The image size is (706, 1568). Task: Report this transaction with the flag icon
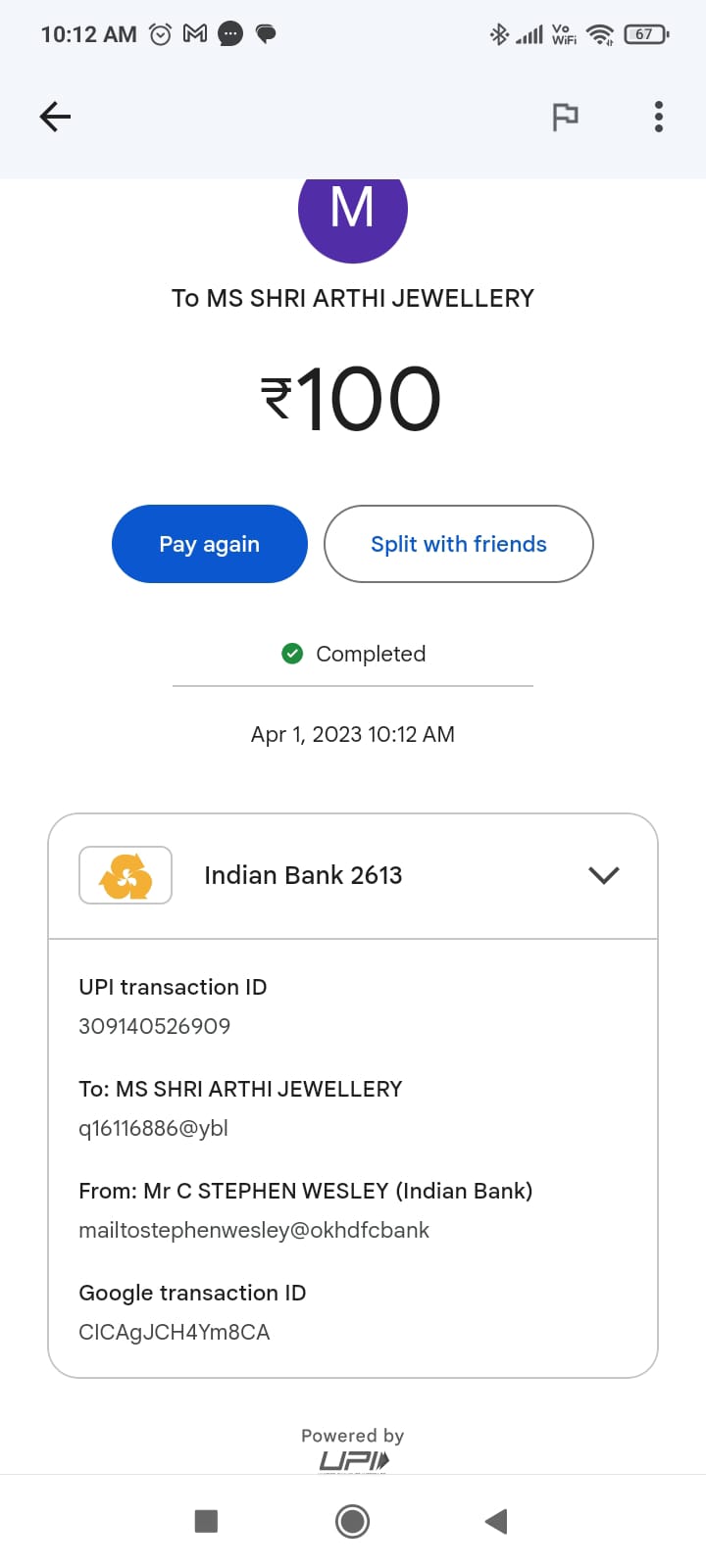click(x=565, y=117)
